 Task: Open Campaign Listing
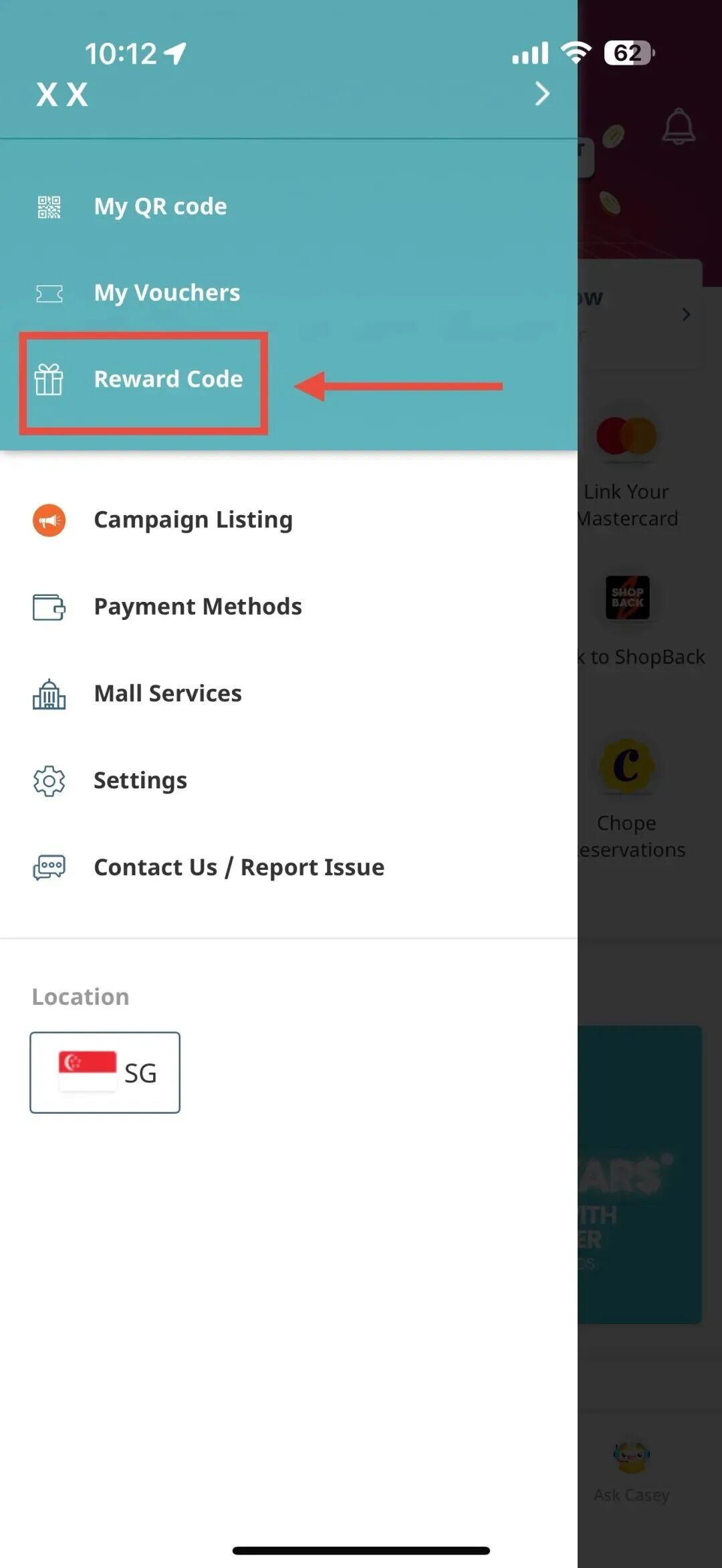click(193, 520)
